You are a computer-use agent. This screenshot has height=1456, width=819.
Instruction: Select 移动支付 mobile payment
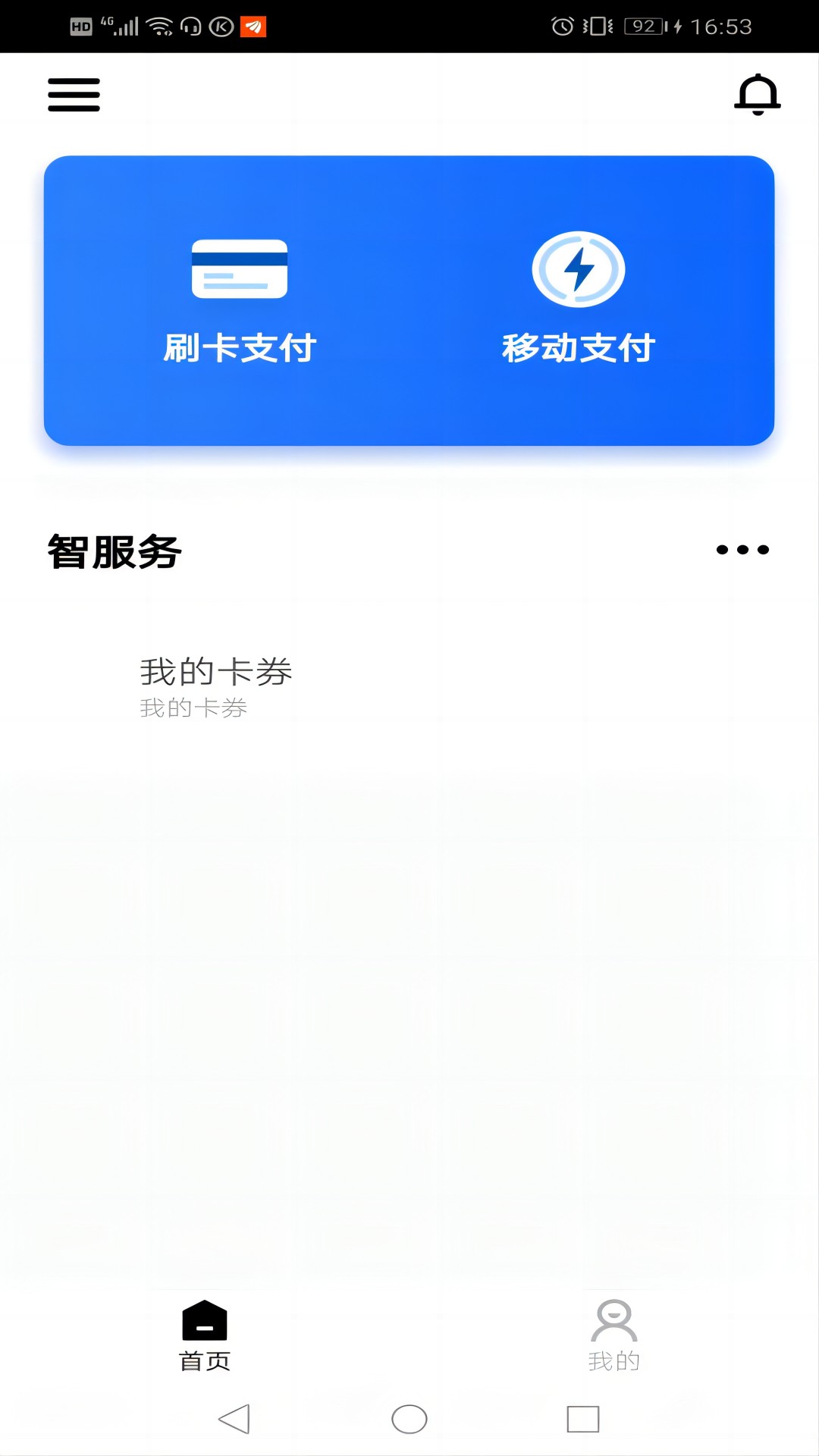click(579, 301)
